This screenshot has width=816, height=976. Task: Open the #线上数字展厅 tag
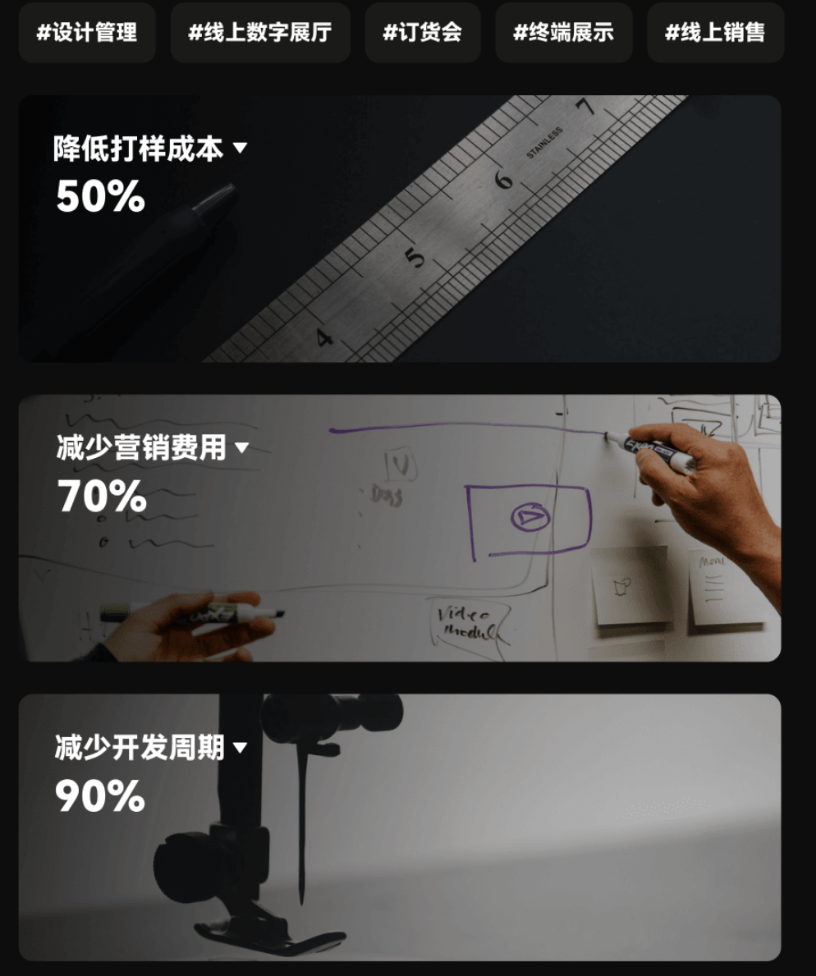pyautogui.click(x=260, y=32)
